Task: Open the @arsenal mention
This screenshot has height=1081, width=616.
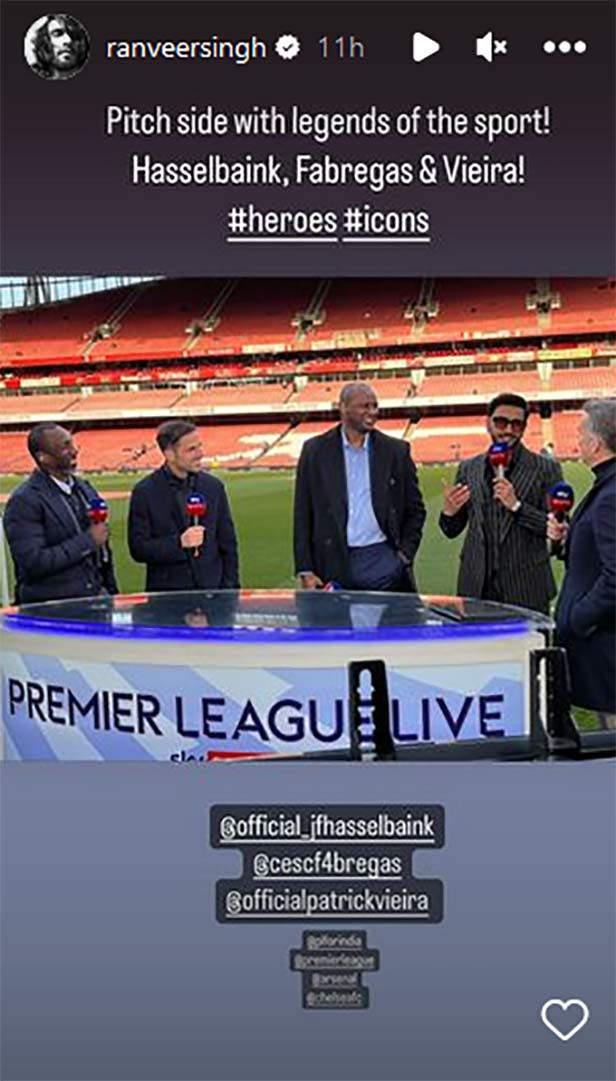Action: point(334,980)
